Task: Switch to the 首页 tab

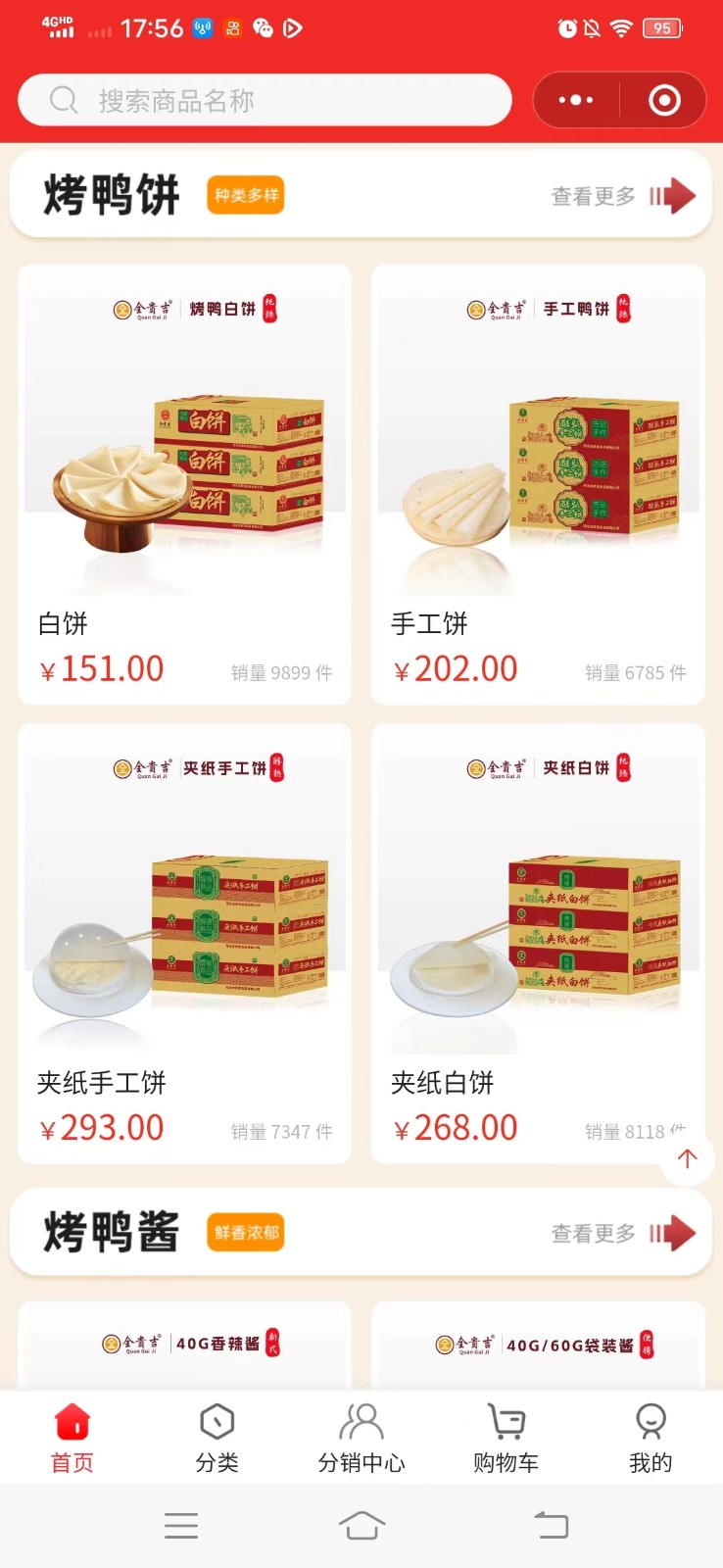Action: click(x=72, y=1438)
